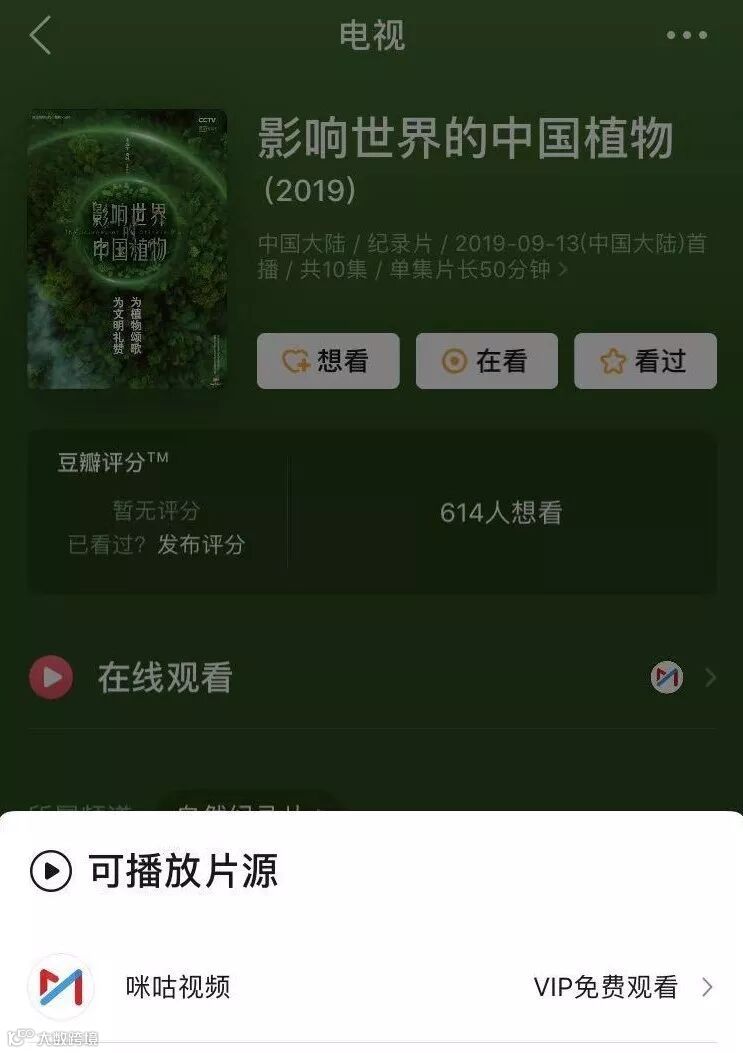
Task: Mark the show as 想看
Action: coord(328,361)
